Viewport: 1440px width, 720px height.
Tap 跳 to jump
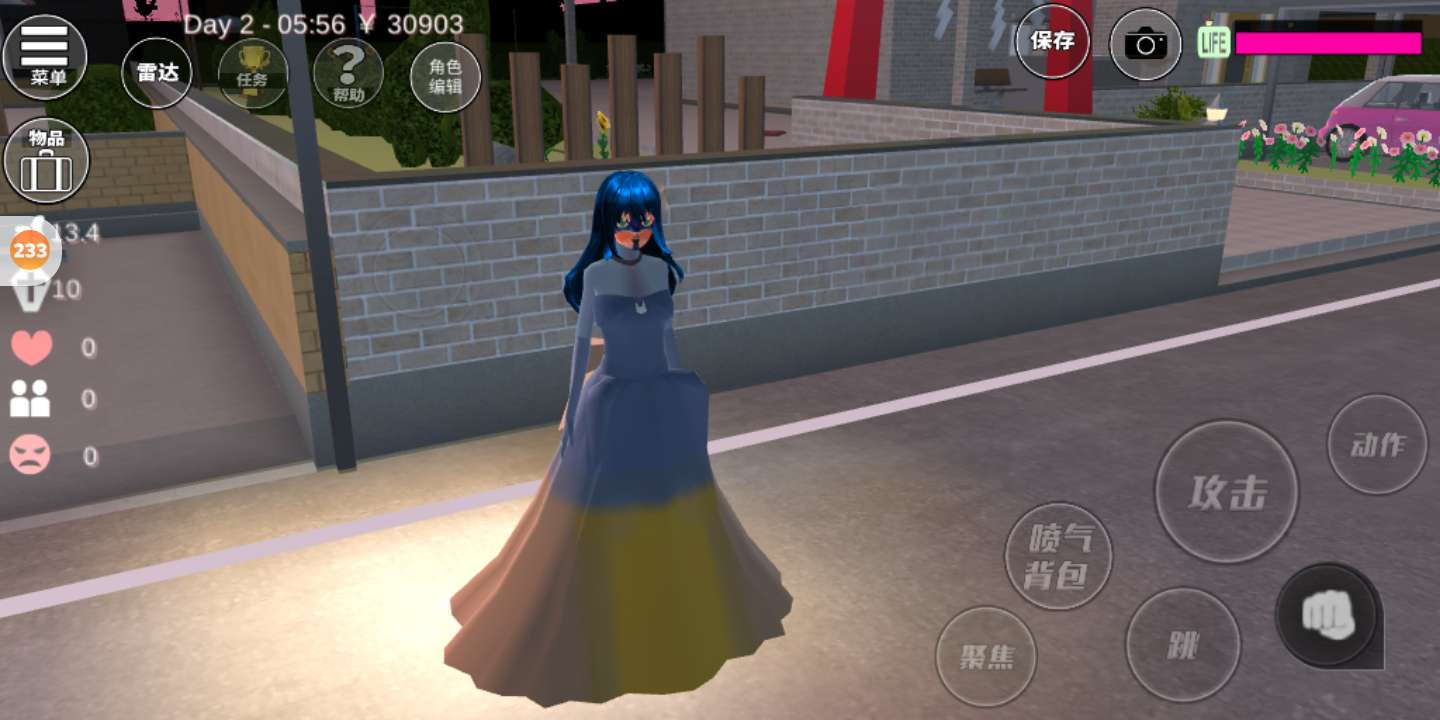[x=1183, y=645]
